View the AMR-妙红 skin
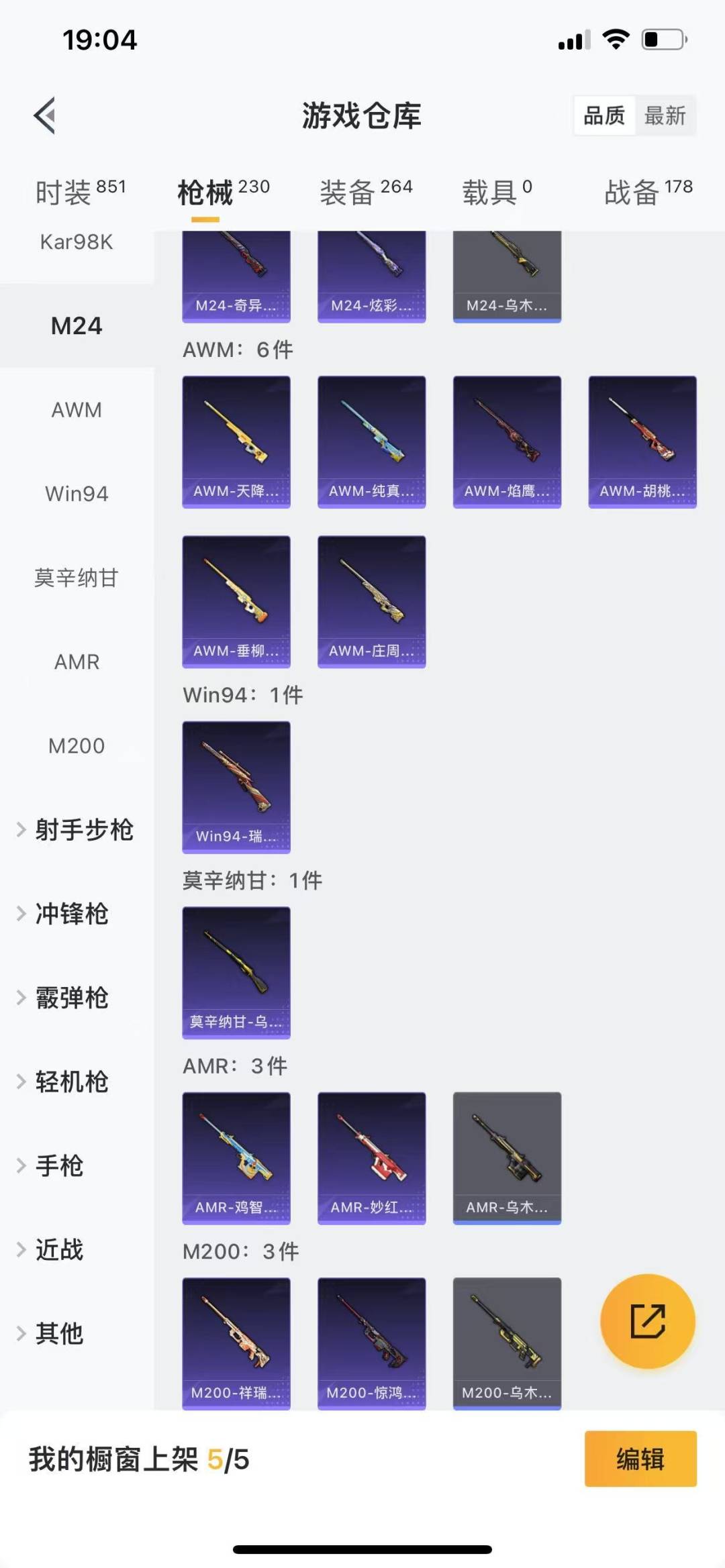725x1568 pixels. pyautogui.click(x=371, y=1158)
